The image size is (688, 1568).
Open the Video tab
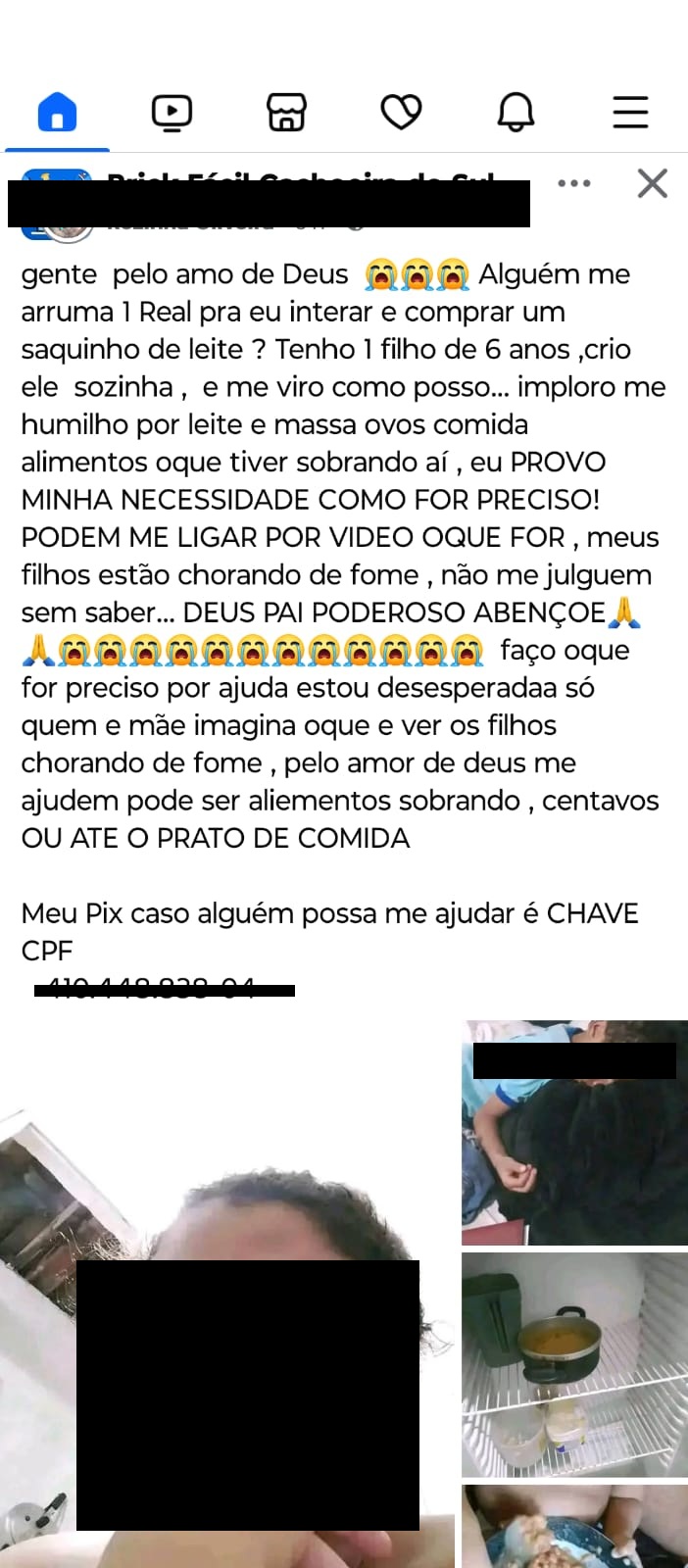pyautogui.click(x=172, y=112)
